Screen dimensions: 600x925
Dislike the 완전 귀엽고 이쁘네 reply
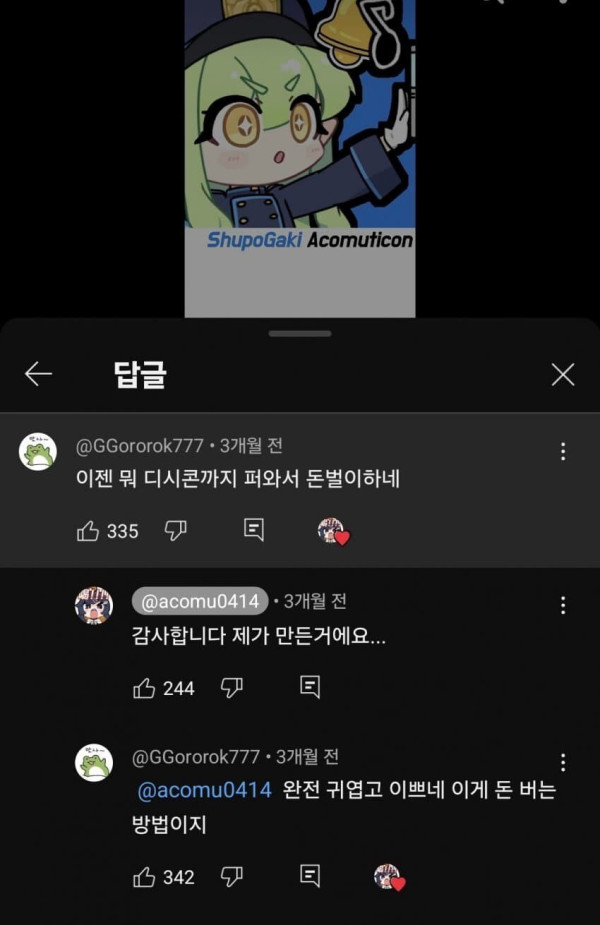231,877
